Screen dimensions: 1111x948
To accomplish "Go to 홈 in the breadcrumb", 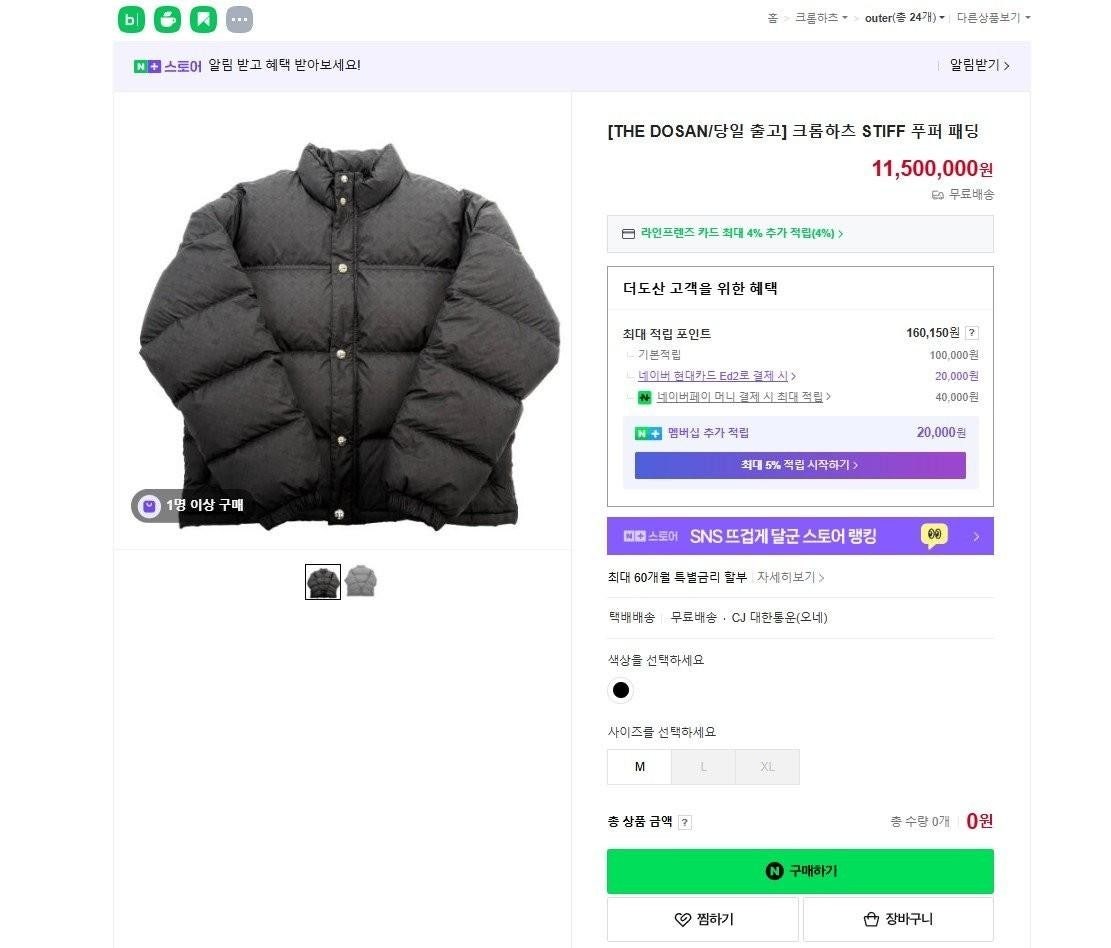I will click(772, 18).
